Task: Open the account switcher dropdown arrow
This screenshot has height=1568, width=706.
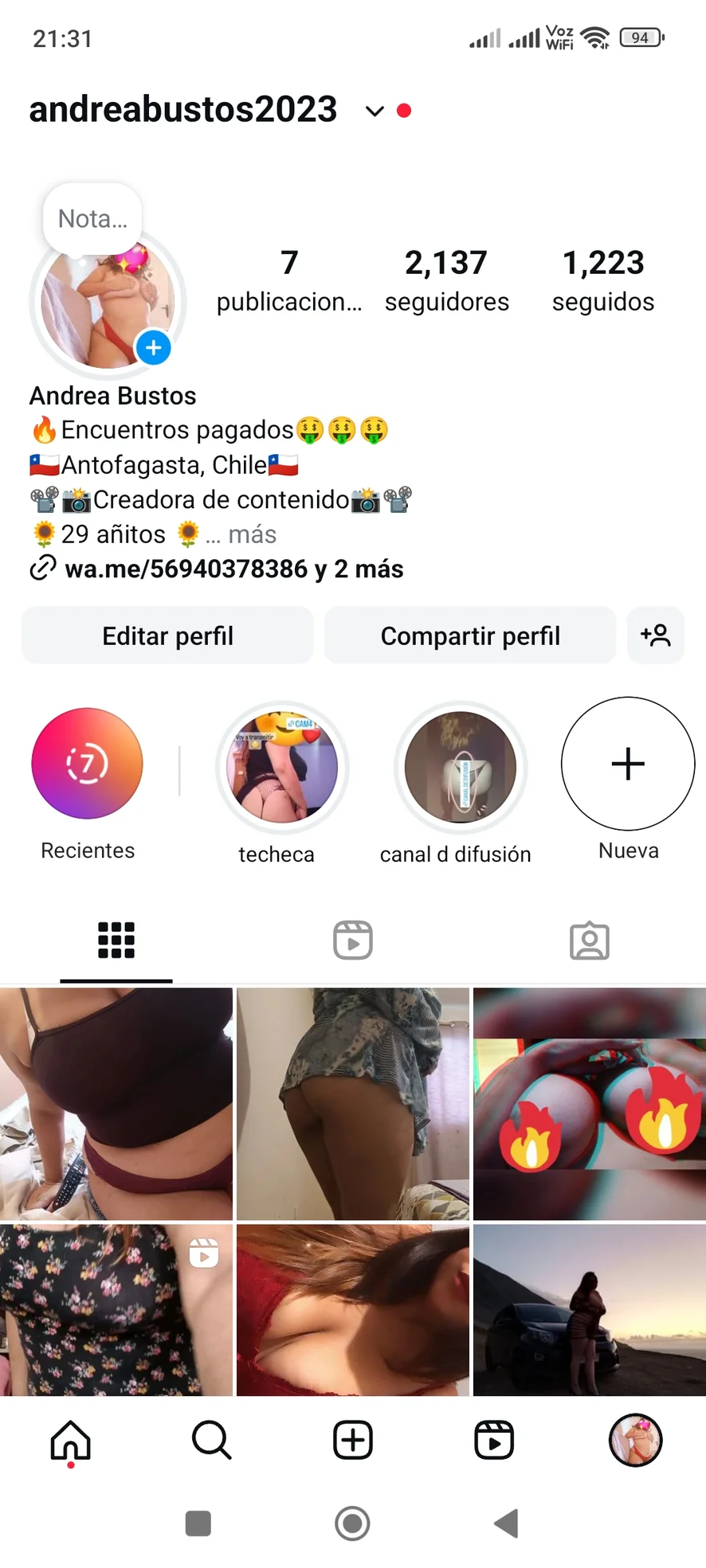Action: click(x=375, y=111)
